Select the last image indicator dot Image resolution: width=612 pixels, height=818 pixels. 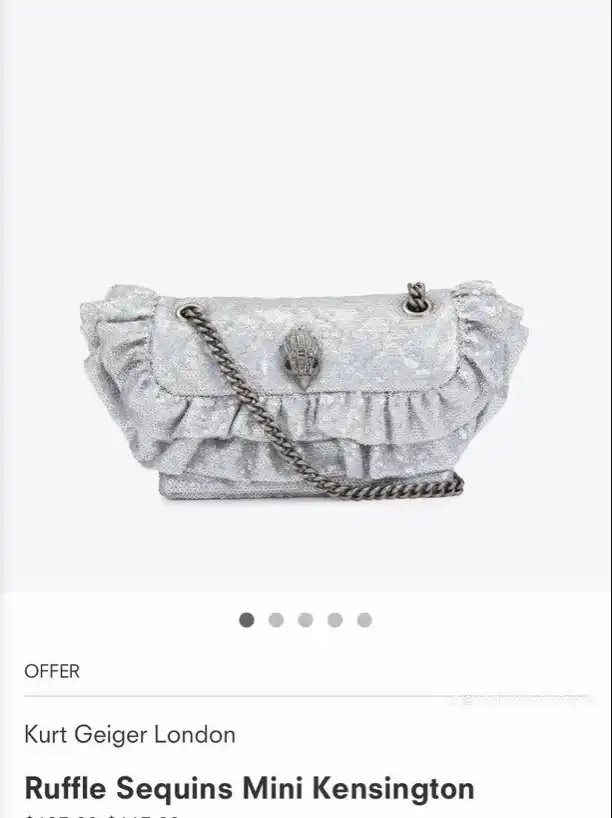(364, 620)
